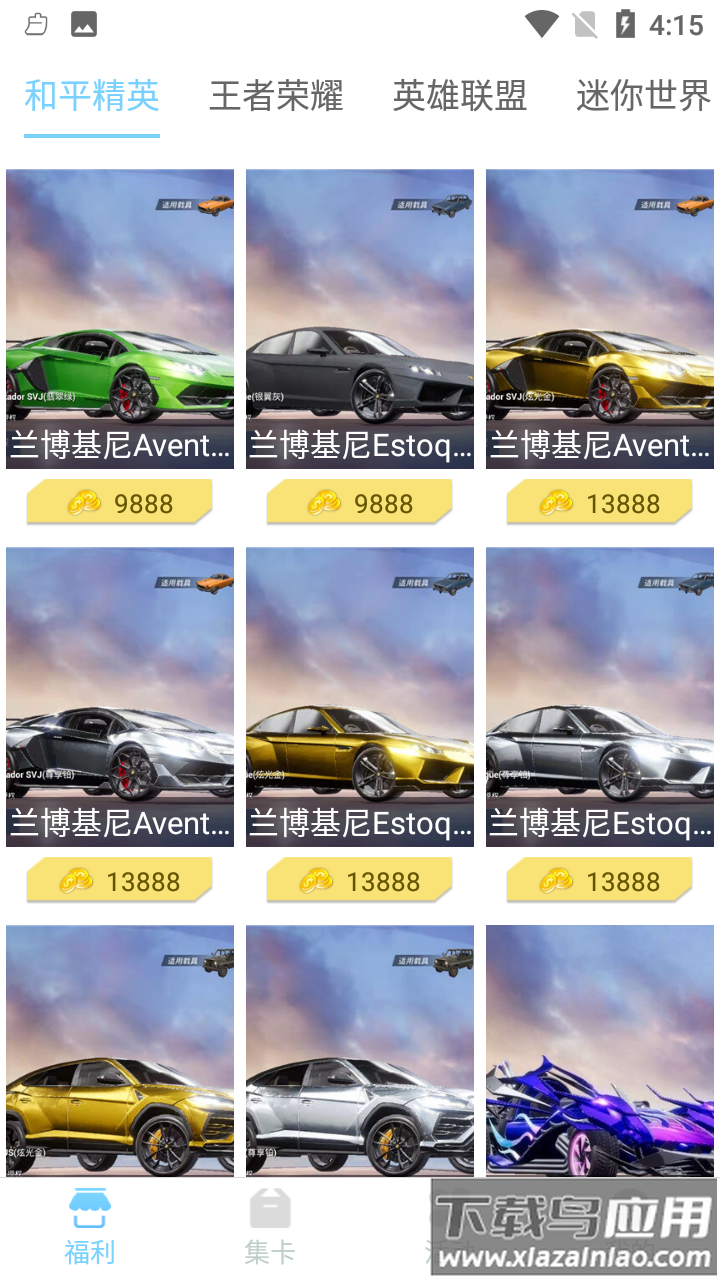Switch to the 王者荣耀 tab
720x1280 pixels.
tap(274, 97)
